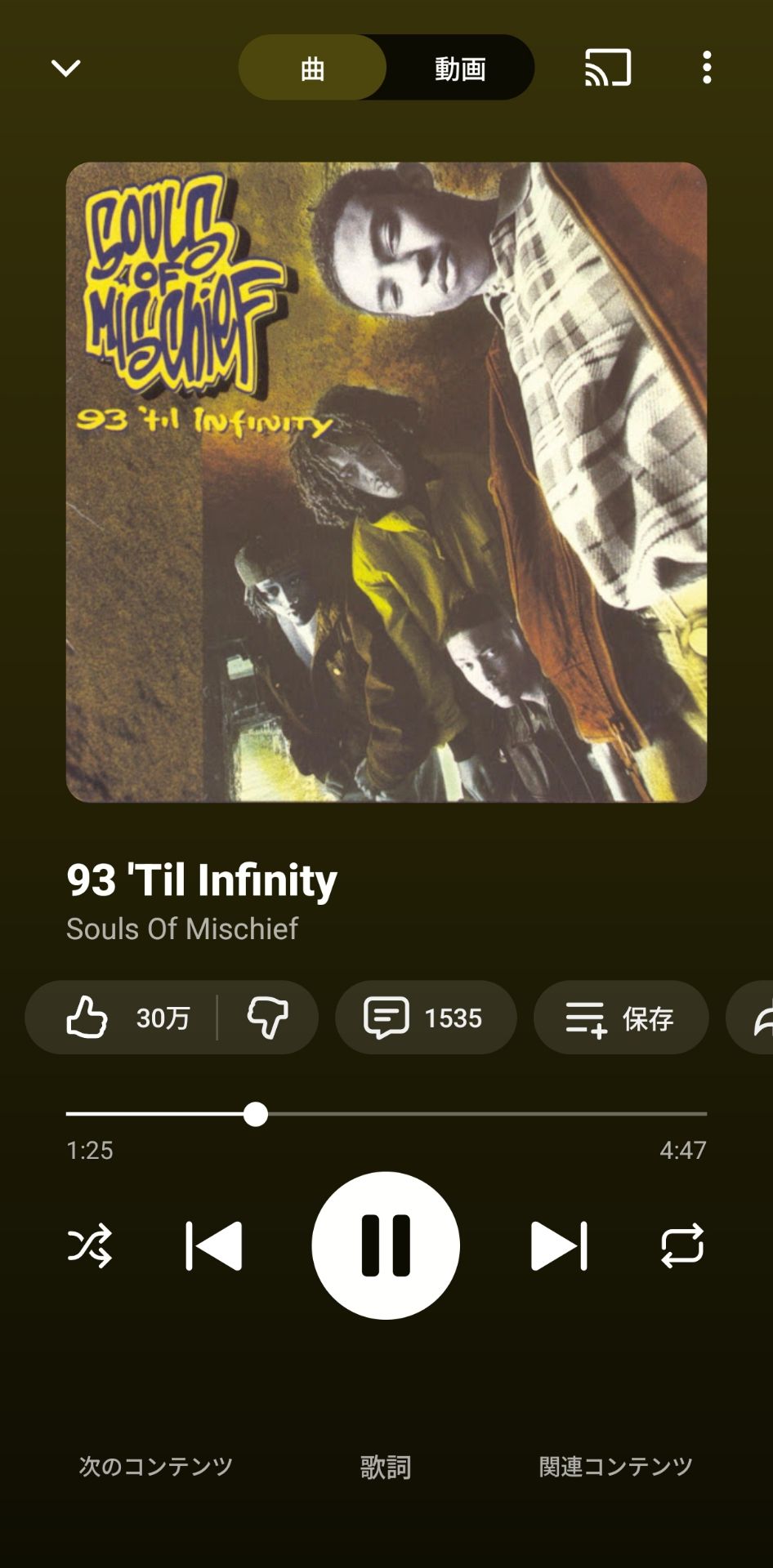Open the cast to device icon
The image size is (773, 1568).
click(608, 68)
